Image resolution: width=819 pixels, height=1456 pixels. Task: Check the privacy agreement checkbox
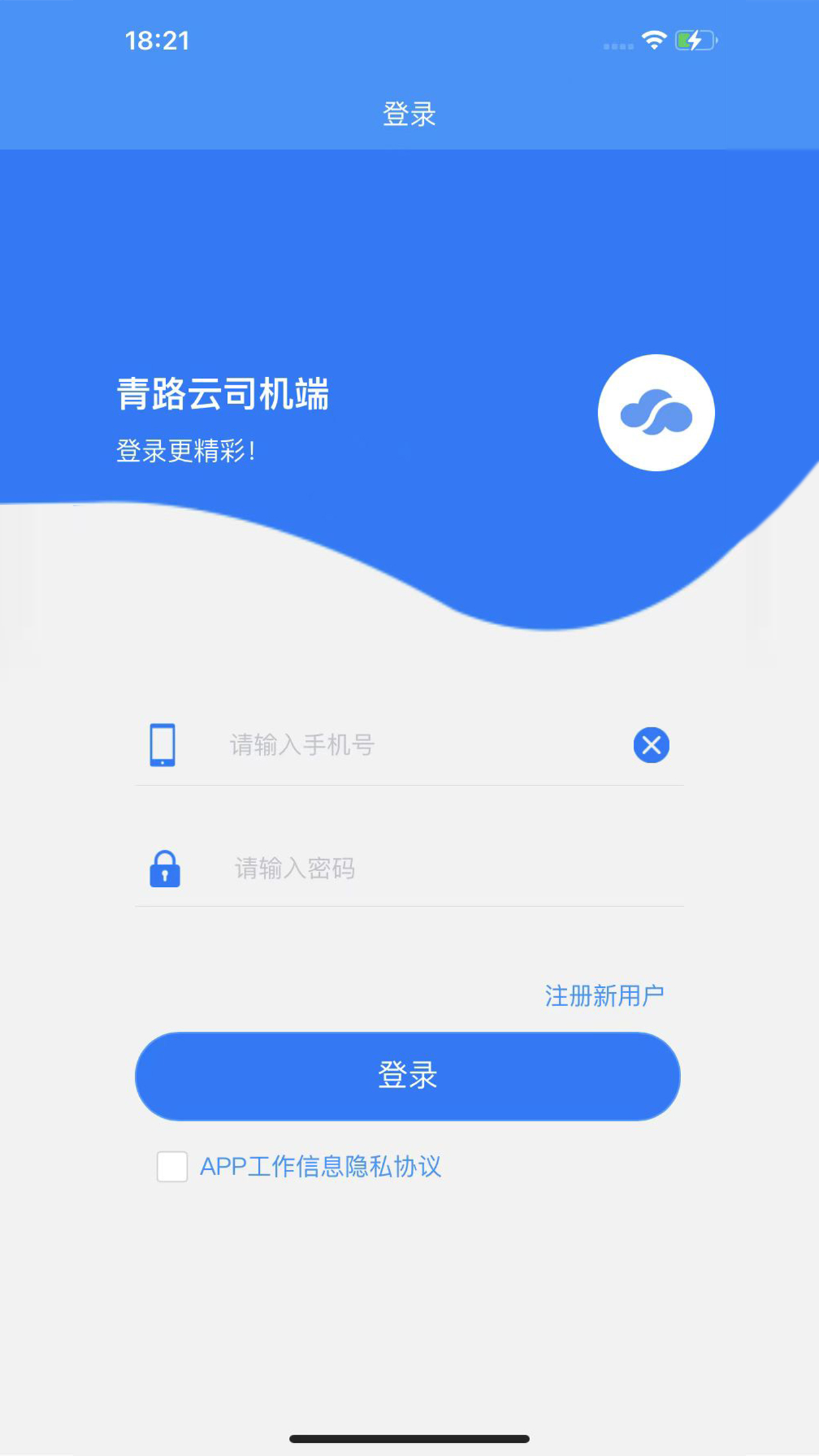tap(172, 1167)
